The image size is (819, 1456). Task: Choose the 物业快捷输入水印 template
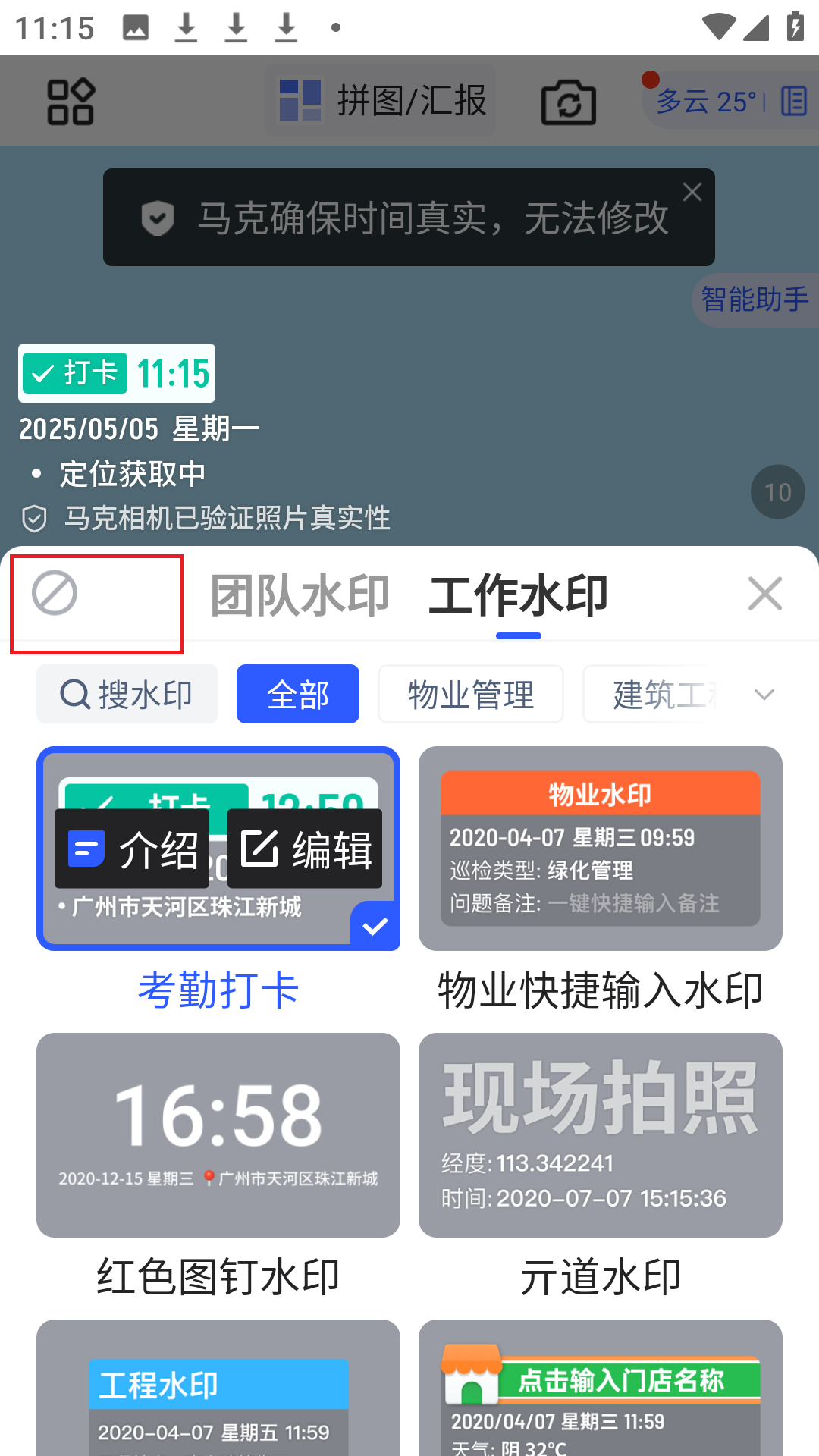(600, 849)
